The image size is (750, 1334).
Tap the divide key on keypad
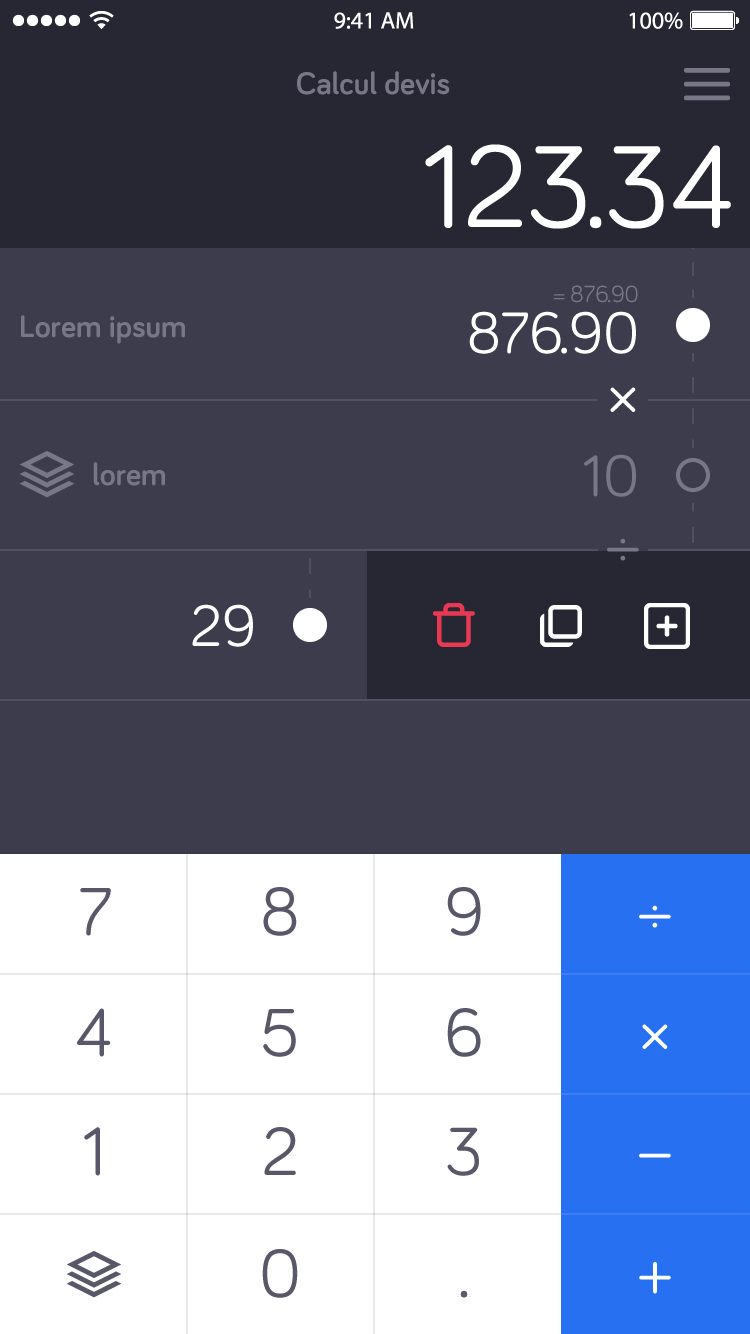(655, 914)
